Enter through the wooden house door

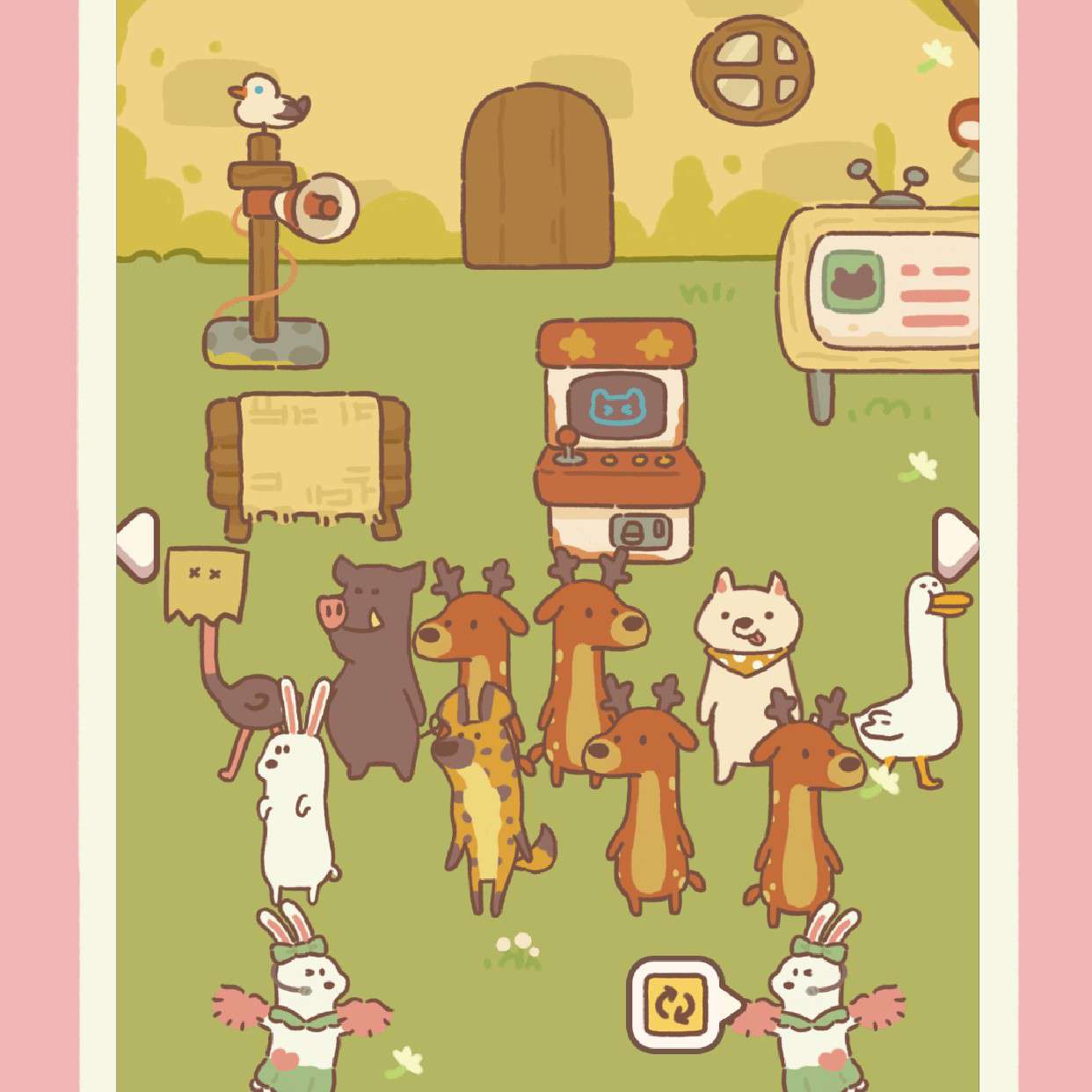[537, 178]
